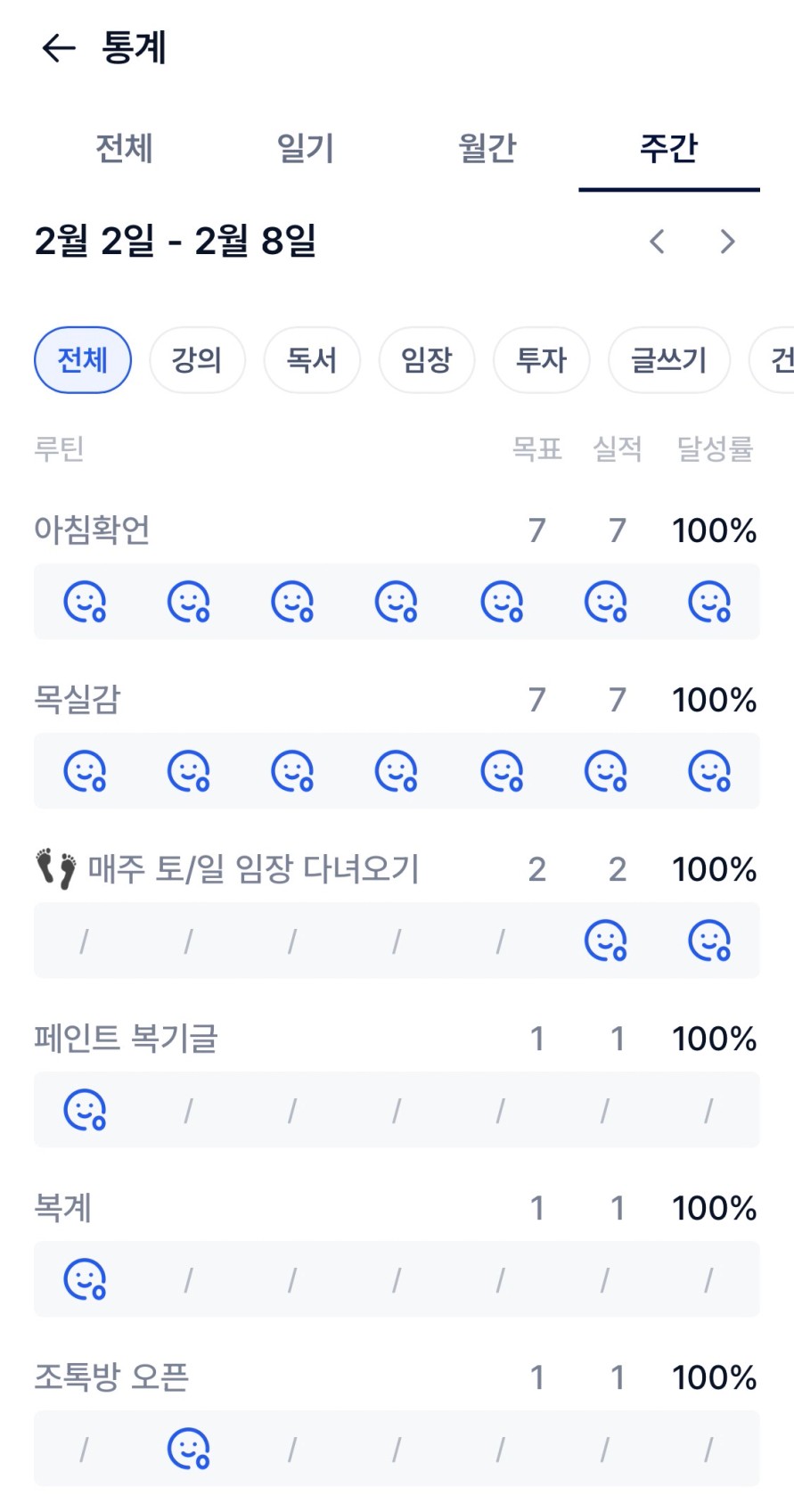Switch to the 월간 tab
Screen dimensions: 794x1512
point(487,148)
